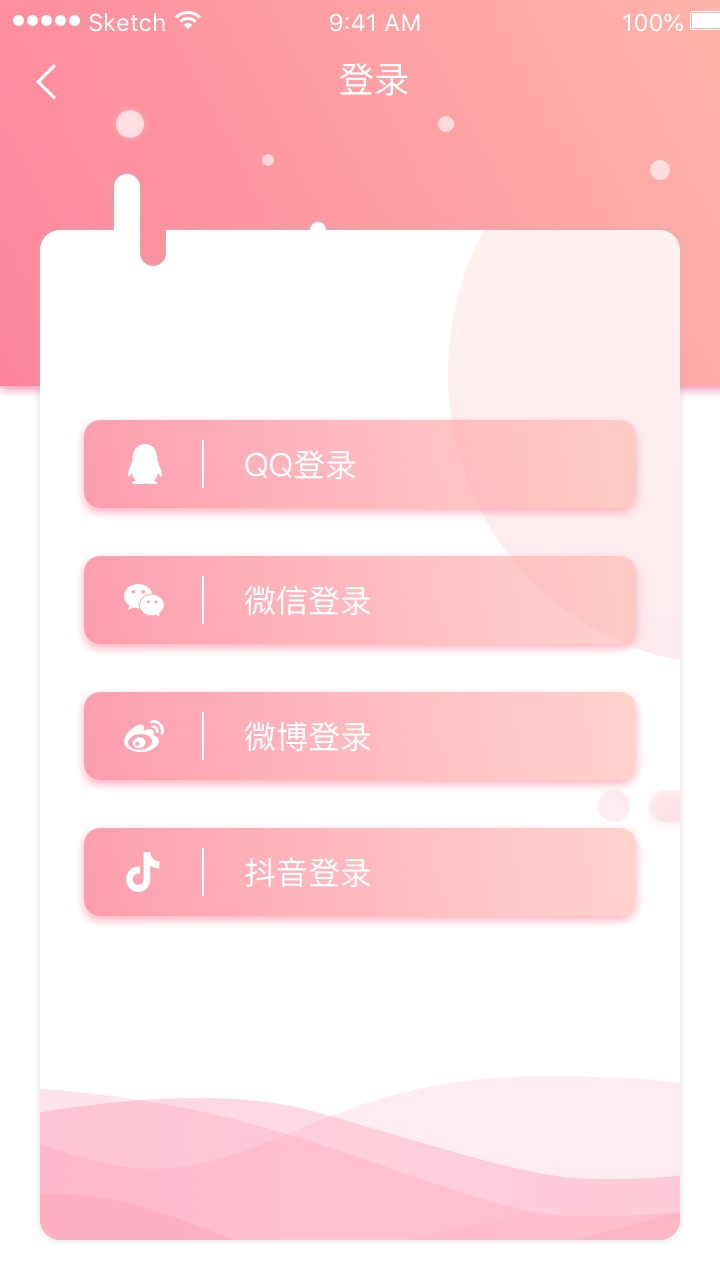Sign in via 抖音登录
This screenshot has width=720, height=1280.
pyautogui.click(x=360, y=873)
